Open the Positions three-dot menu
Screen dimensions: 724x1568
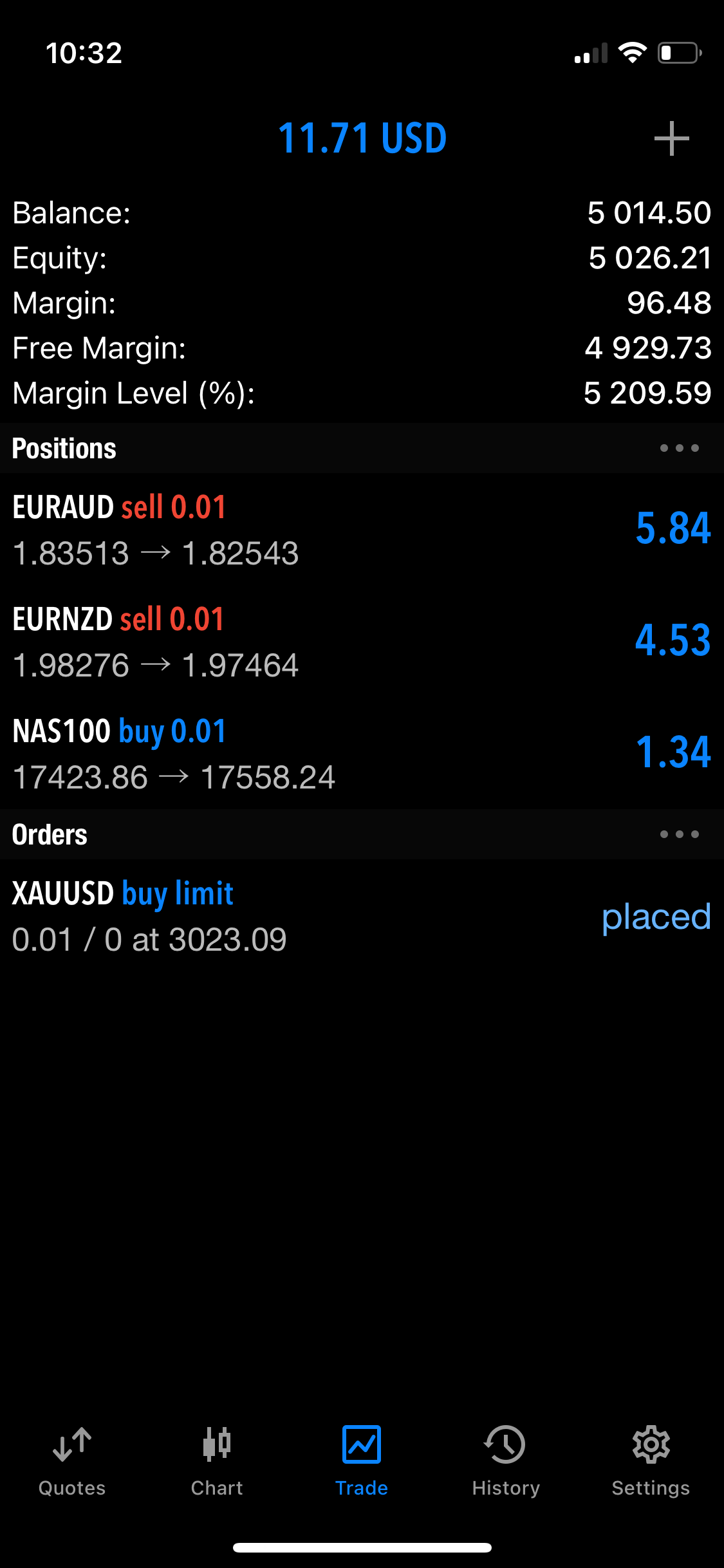pyautogui.click(x=679, y=448)
